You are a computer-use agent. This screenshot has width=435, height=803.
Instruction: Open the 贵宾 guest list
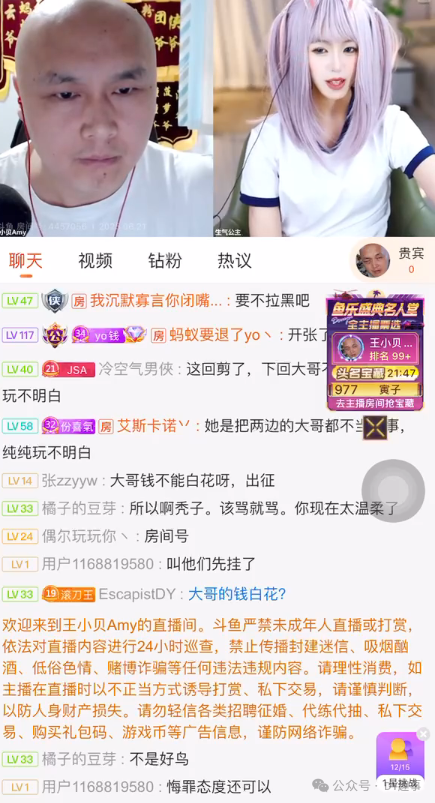click(392, 260)
